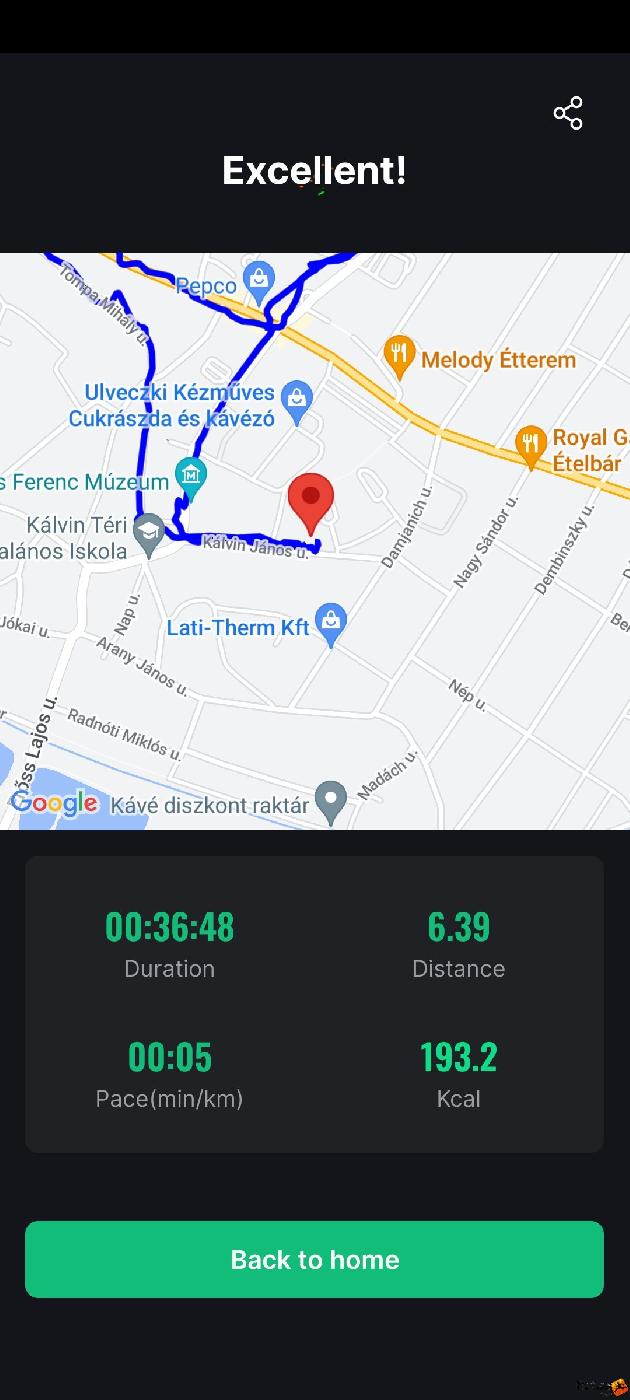630x1400 pixels.
Task: Share the workout result
Action: pos(568,113)
